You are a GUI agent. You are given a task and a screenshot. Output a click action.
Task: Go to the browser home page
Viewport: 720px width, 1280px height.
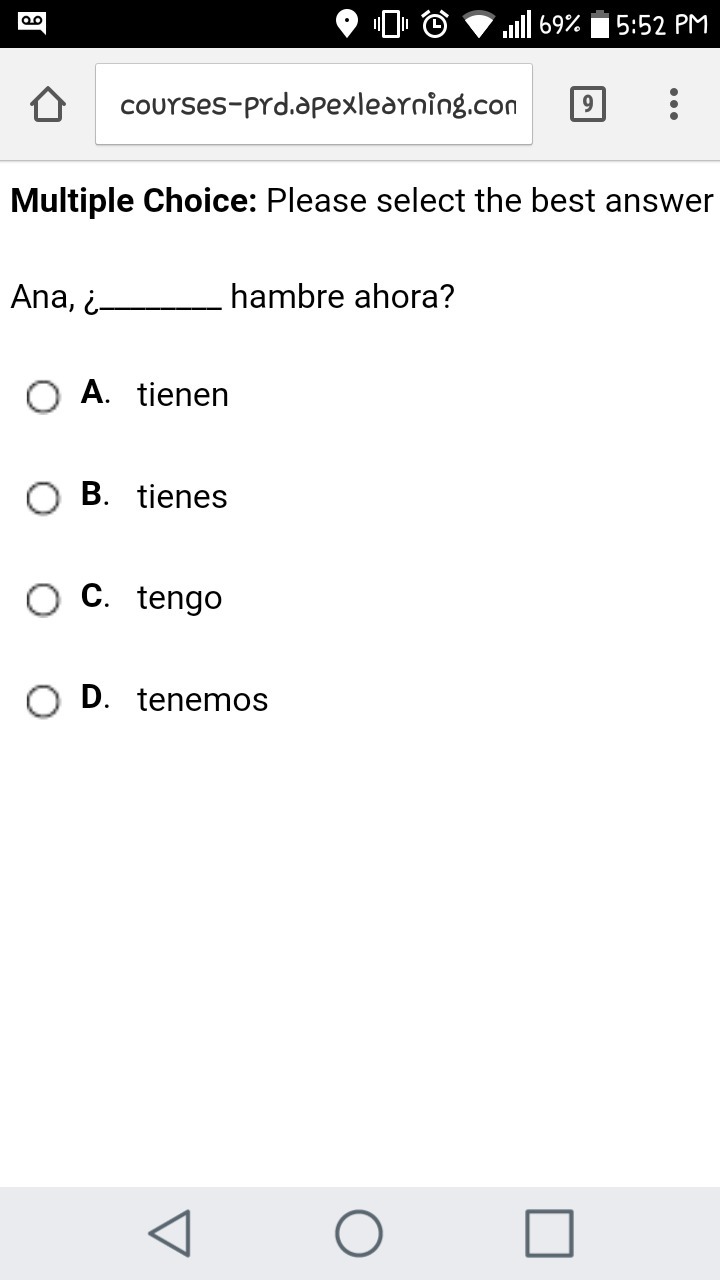pos(48,104)
